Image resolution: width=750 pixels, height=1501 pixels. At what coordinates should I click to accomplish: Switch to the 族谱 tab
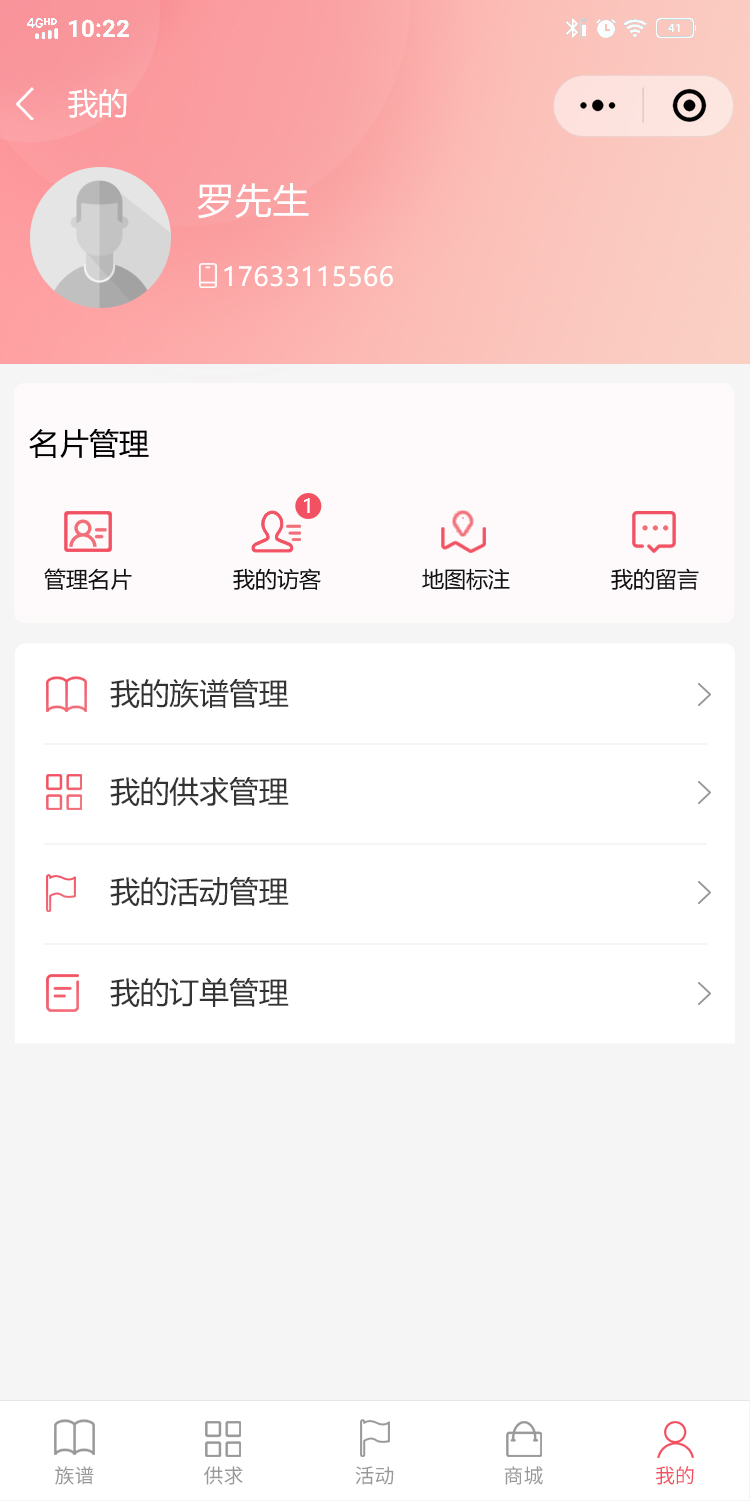(74, 1451)
